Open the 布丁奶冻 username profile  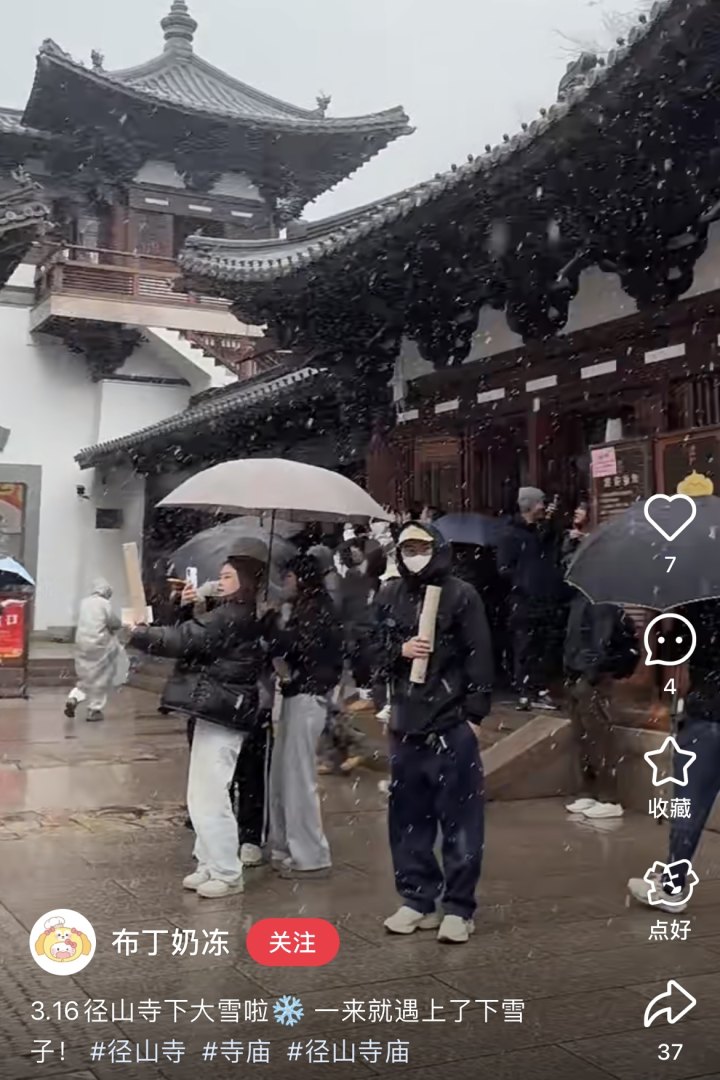(x=170, y=942)
